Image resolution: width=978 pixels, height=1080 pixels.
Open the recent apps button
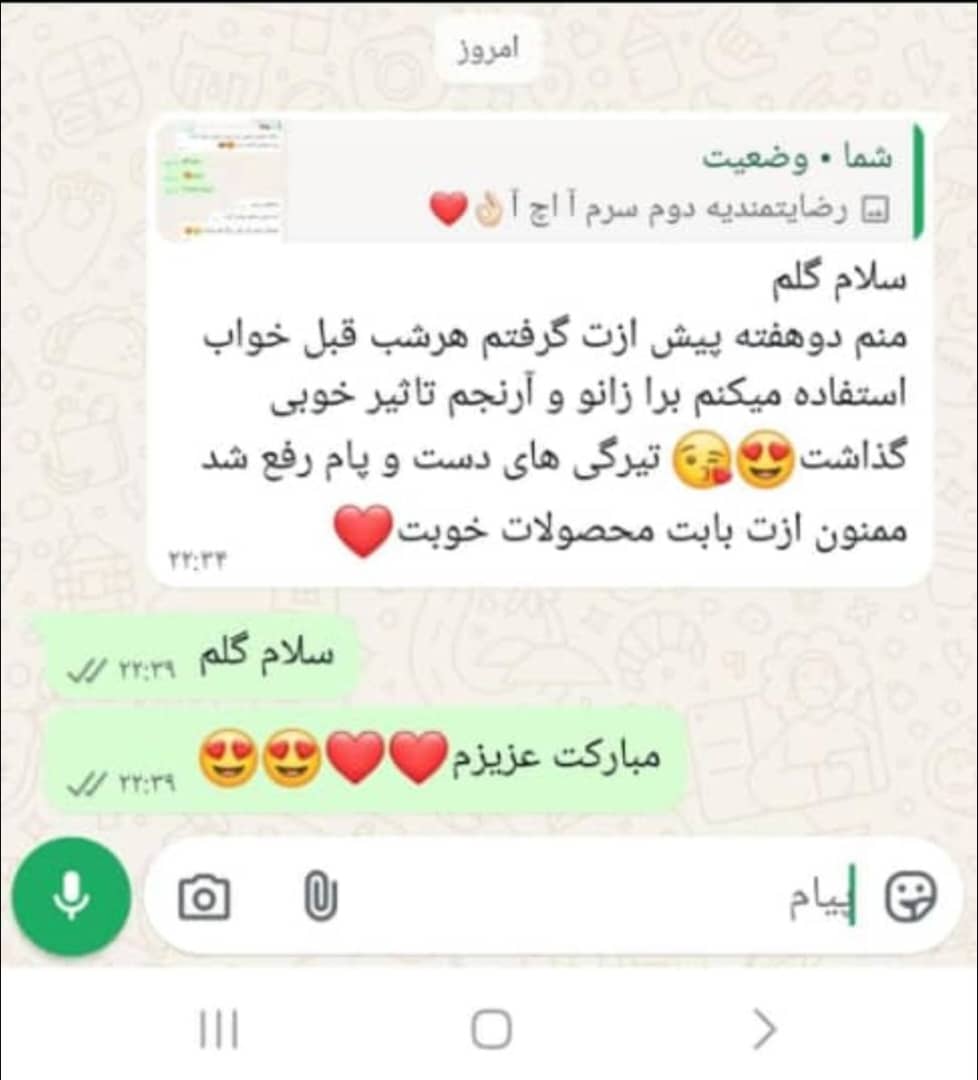(x=219, y=1029)
